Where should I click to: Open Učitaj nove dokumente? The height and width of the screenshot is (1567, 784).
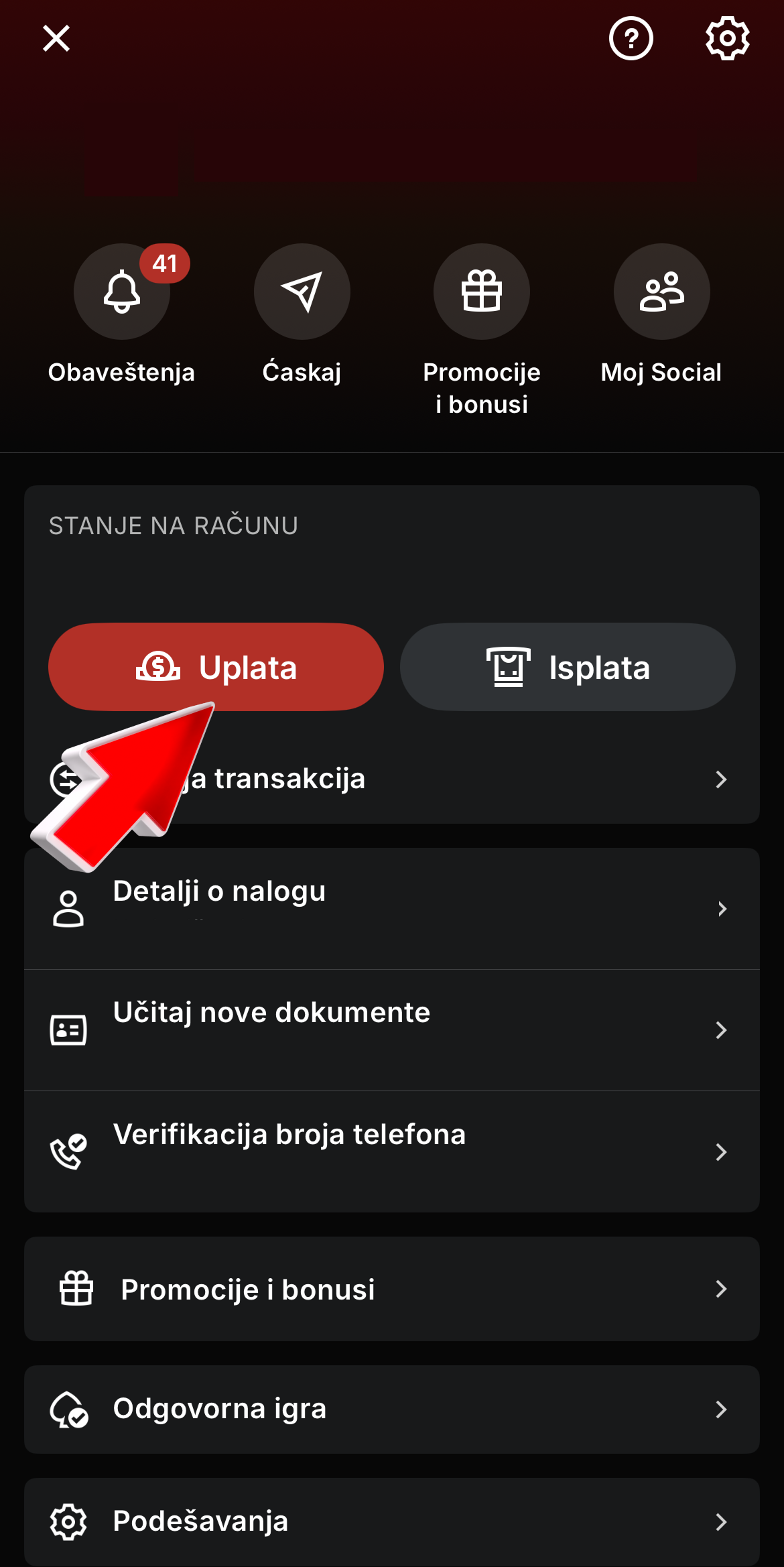pyautogui.click(x=392, y=1030)
